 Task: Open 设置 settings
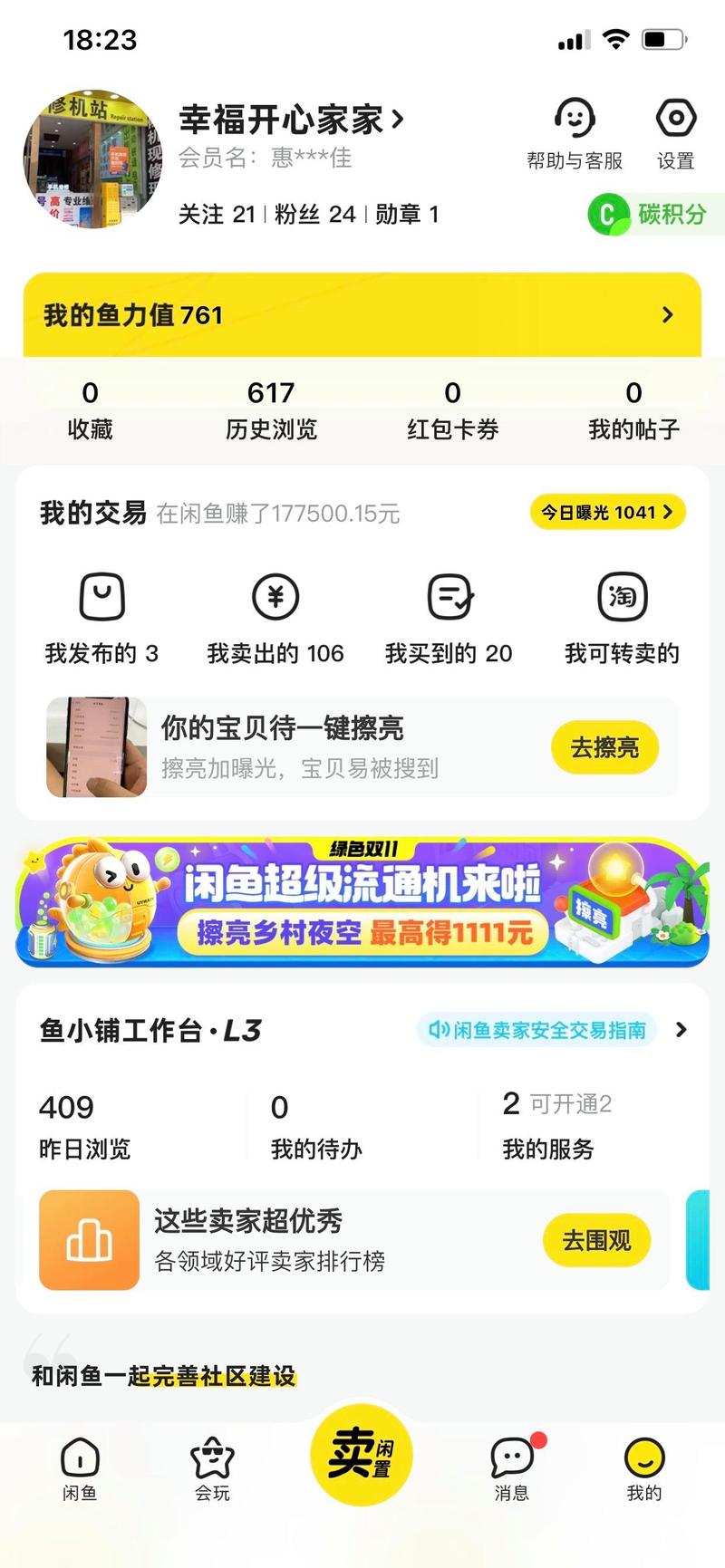tap(675, 134)
